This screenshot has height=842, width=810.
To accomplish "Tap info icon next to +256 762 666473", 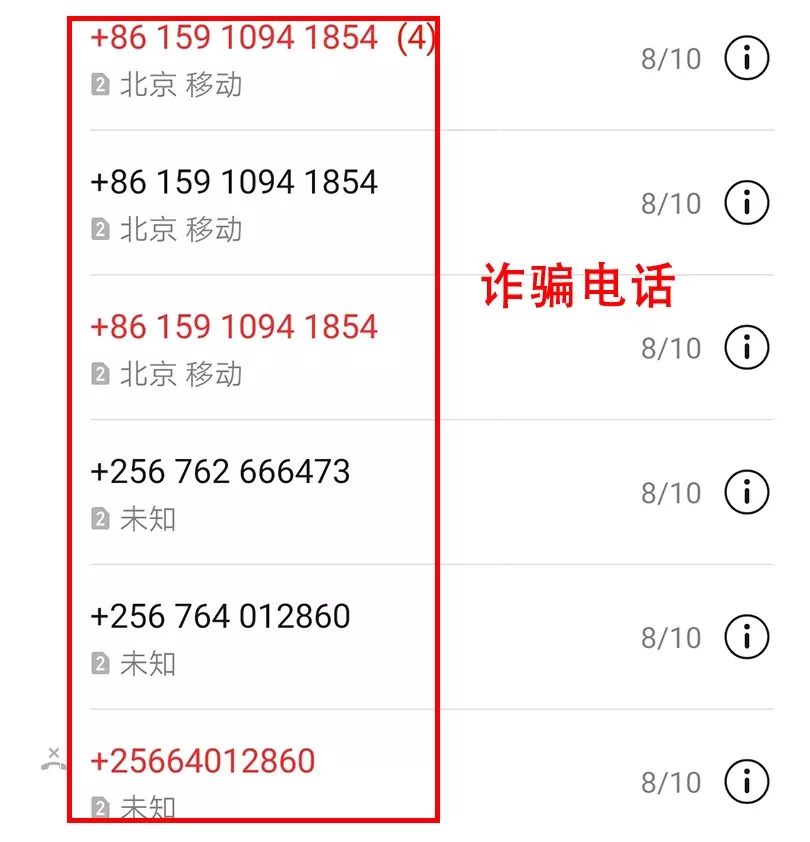I will coord(746,493).
